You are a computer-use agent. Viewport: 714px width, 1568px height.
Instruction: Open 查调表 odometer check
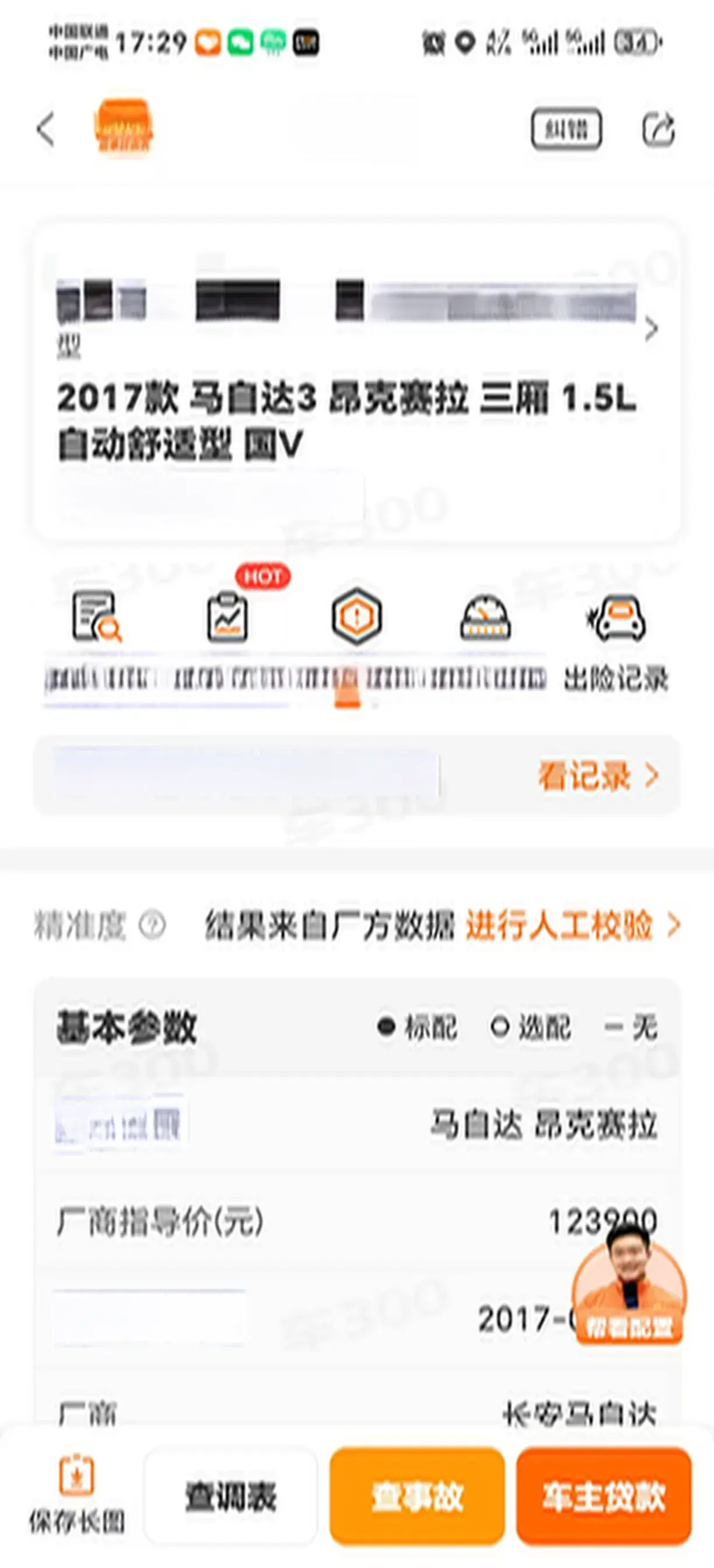click(230, 1497)
